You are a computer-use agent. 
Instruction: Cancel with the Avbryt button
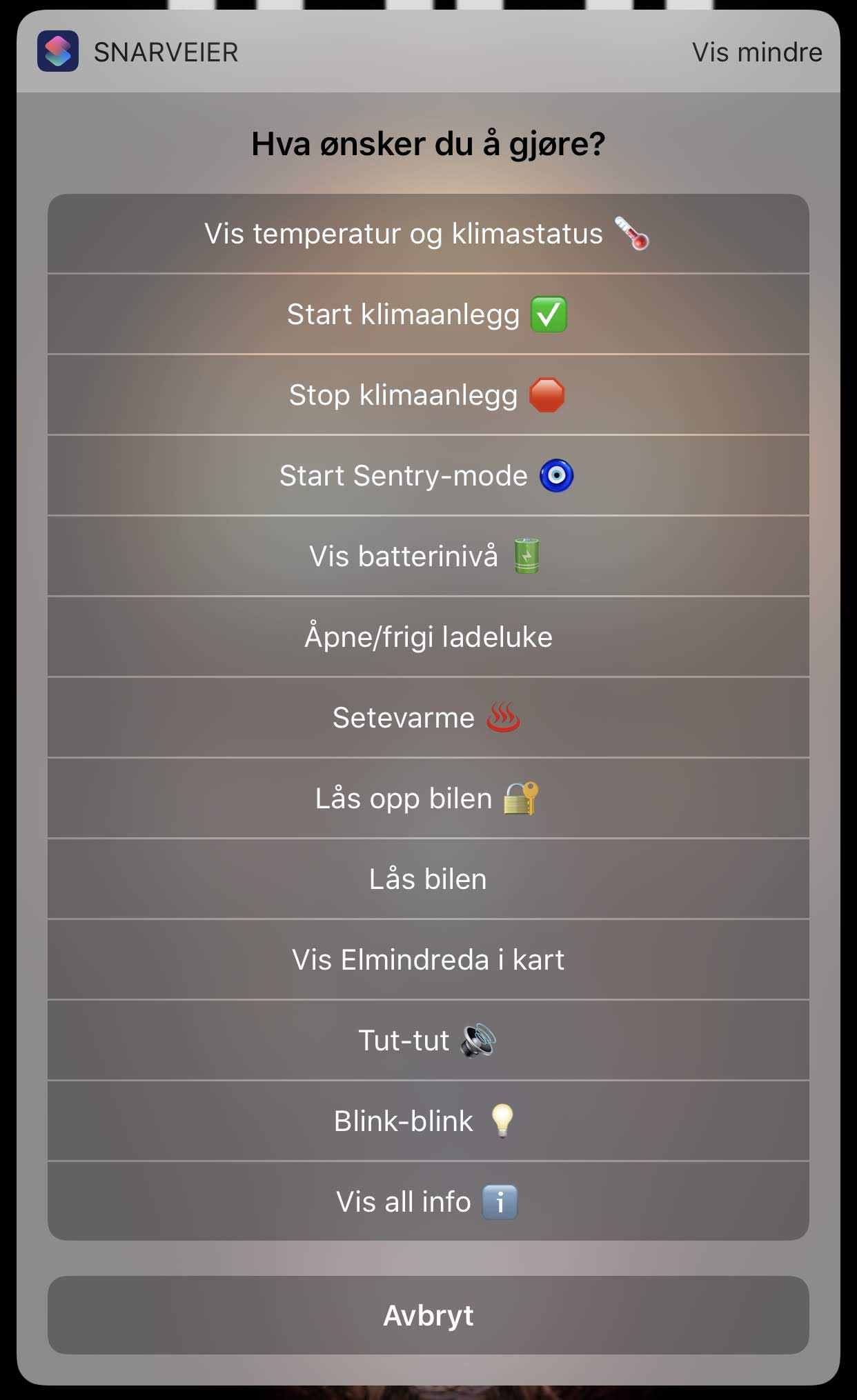(x=428, y=1315)
